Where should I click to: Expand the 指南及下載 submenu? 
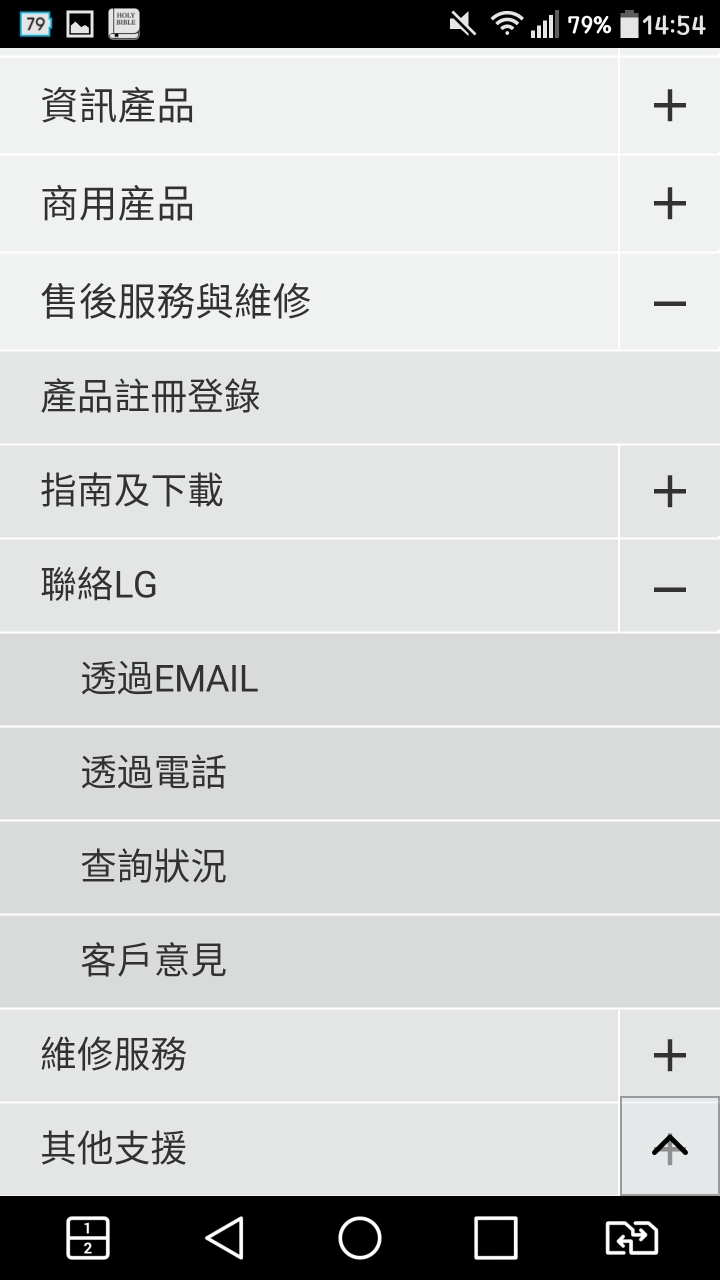(669, 491)
